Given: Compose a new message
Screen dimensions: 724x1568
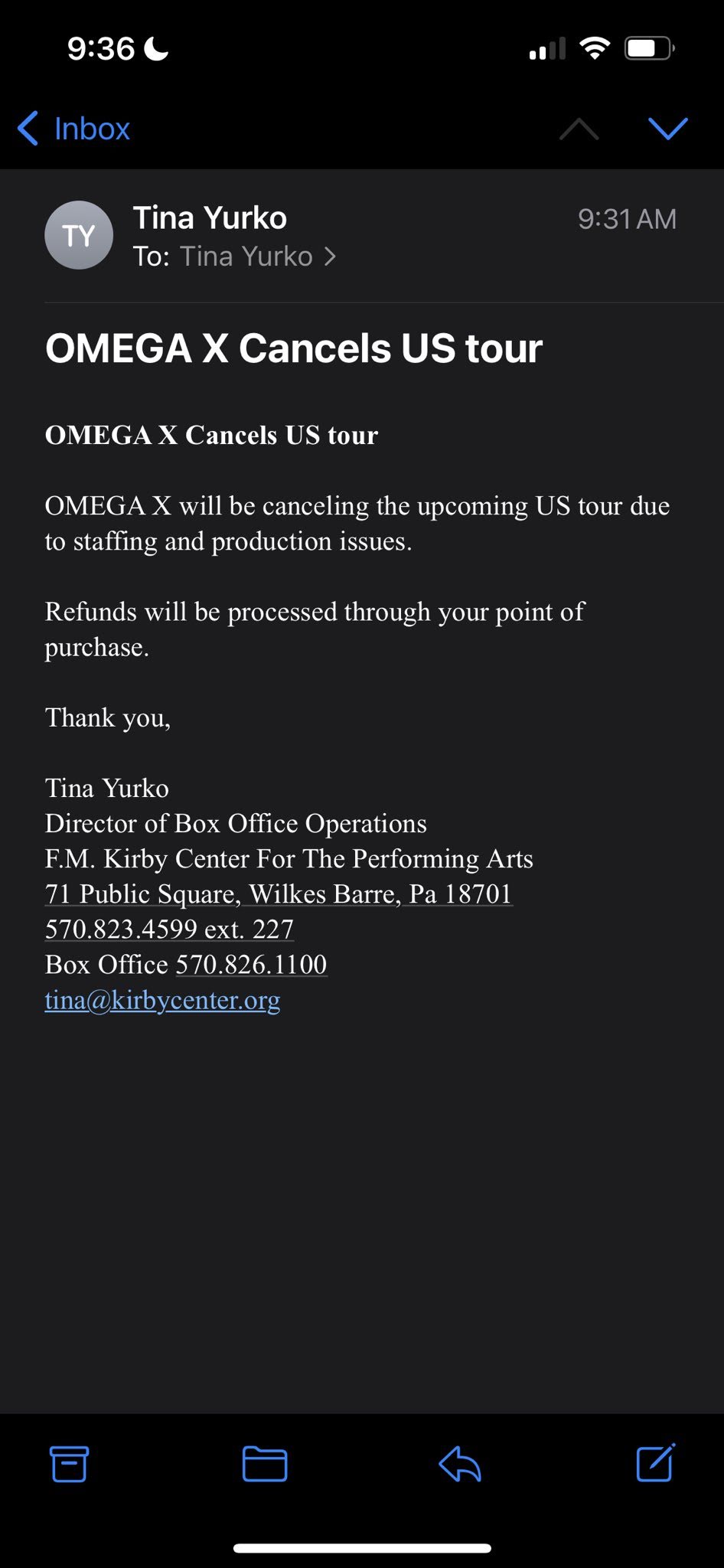Looking at the screenshot, I should click(656, 1463).
